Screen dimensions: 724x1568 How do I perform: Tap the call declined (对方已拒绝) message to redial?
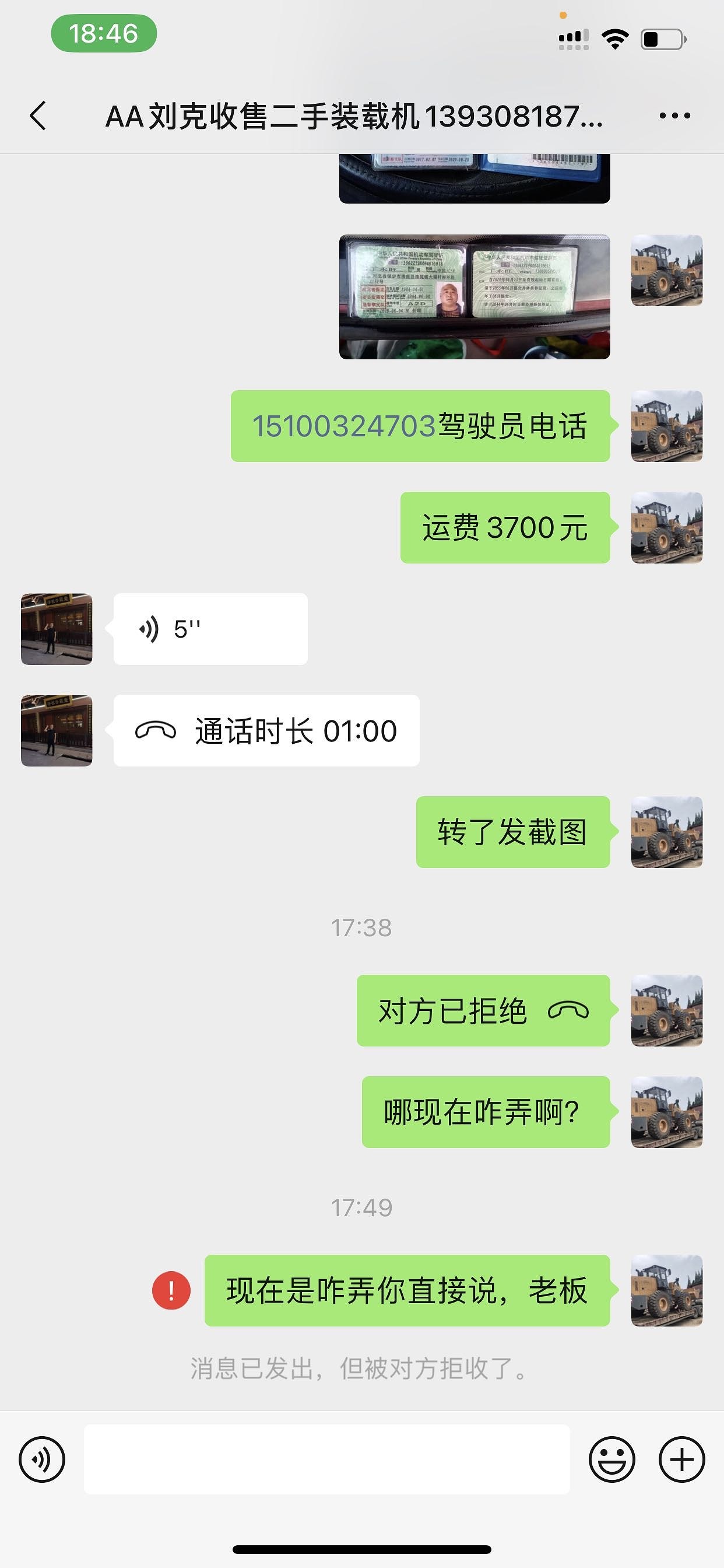483,1011
